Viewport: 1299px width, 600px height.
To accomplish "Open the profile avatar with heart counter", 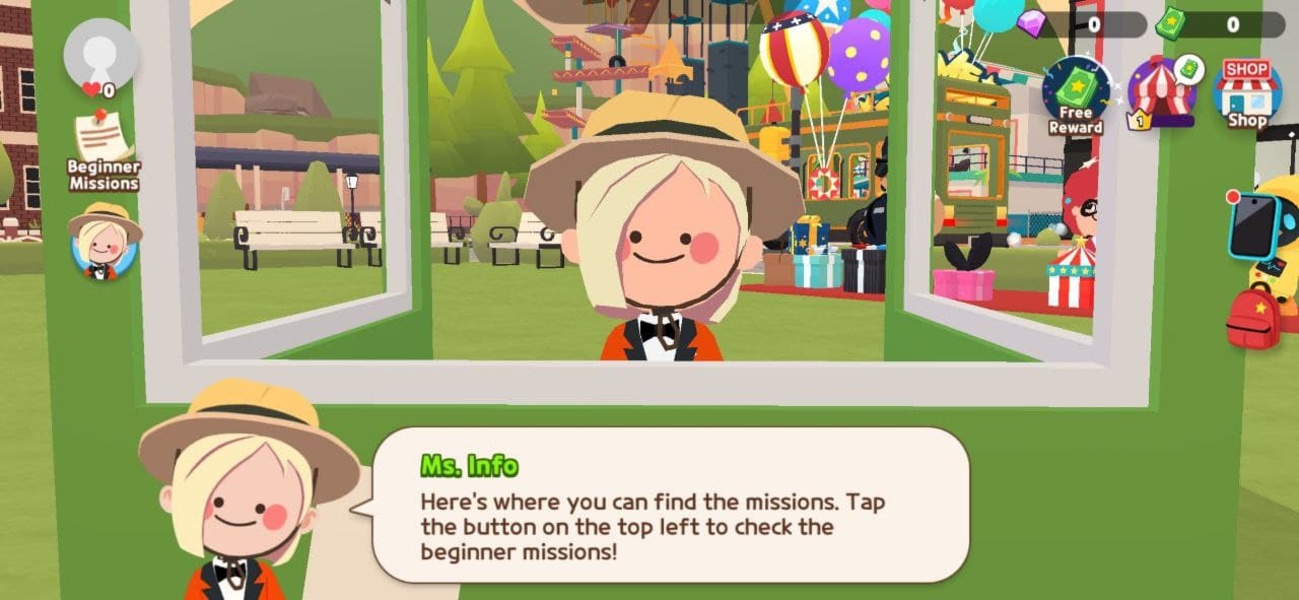I will tap(100, 56).
